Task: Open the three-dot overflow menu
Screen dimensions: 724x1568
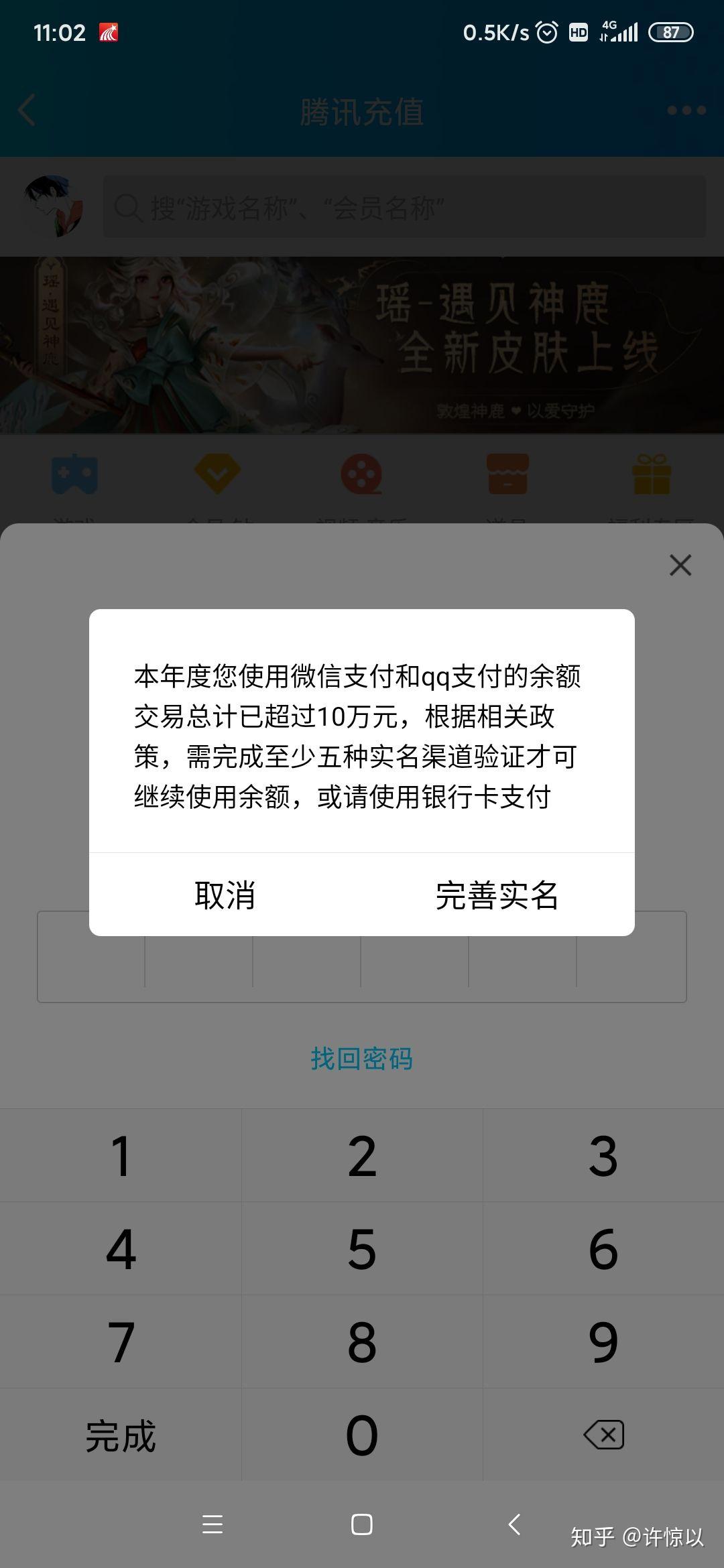Action: 682,109
